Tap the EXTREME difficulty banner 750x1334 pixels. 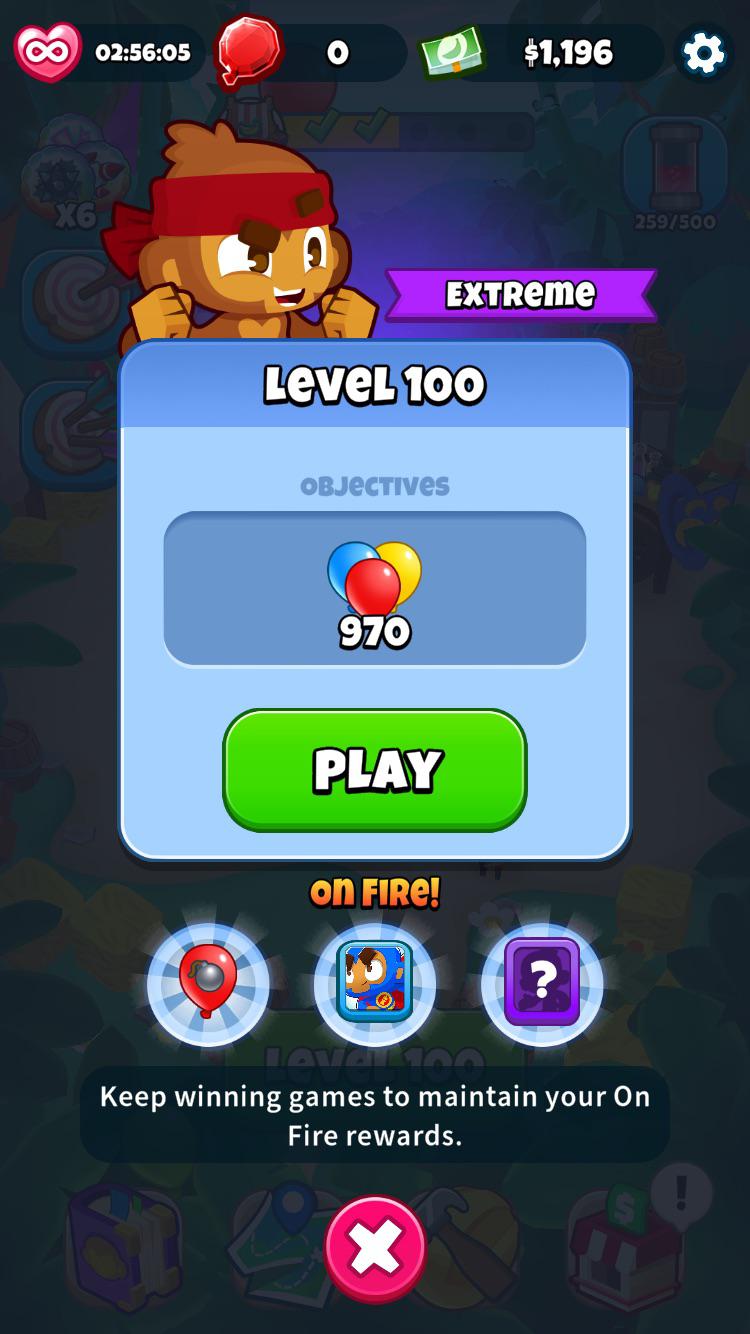tap(522, 295)
